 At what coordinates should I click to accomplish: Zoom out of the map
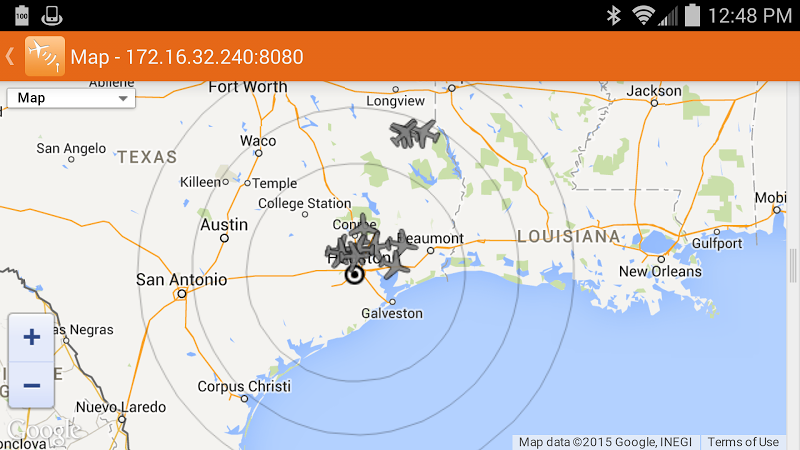31,385
